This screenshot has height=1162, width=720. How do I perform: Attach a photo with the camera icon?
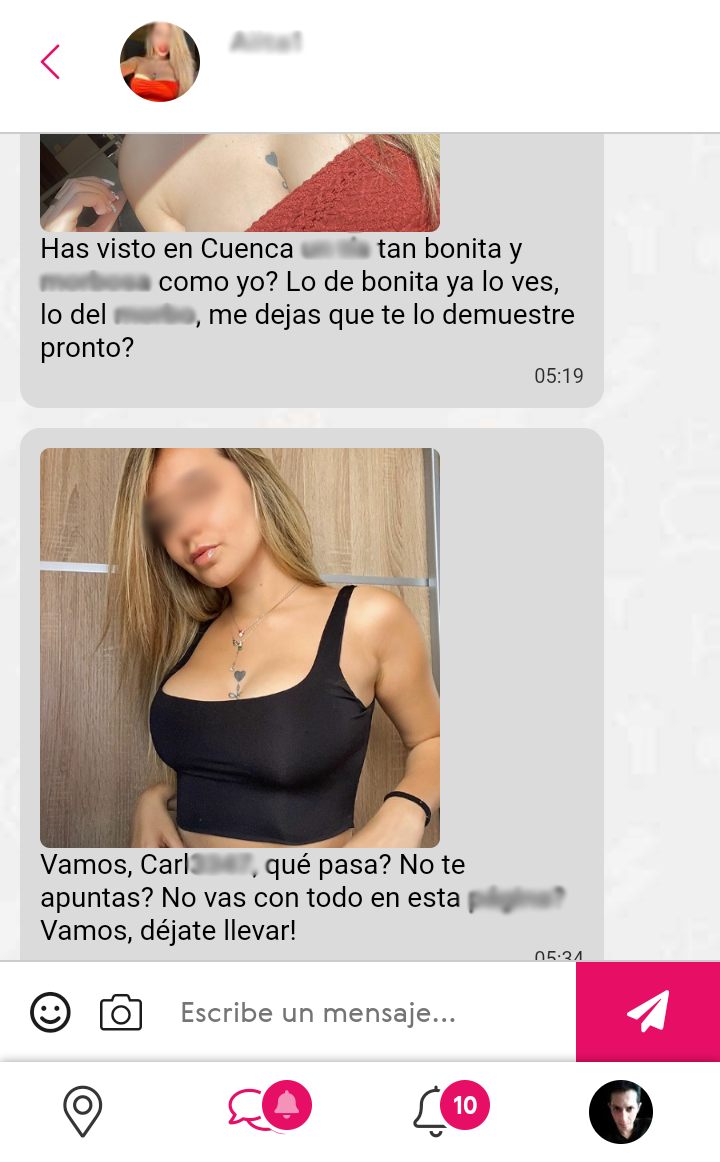[x=121, y=1013]
